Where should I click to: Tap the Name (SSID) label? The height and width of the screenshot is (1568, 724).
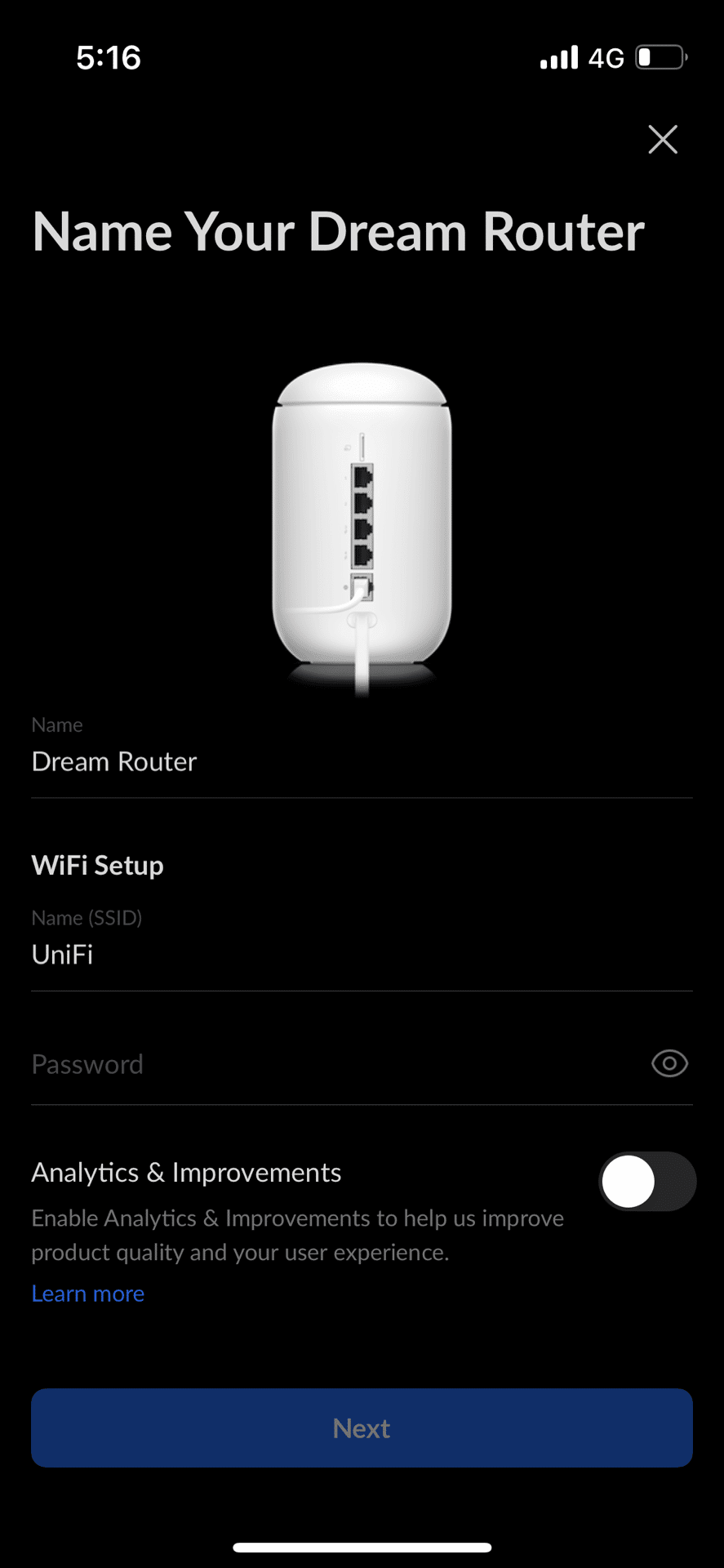[x=87, y=917]
